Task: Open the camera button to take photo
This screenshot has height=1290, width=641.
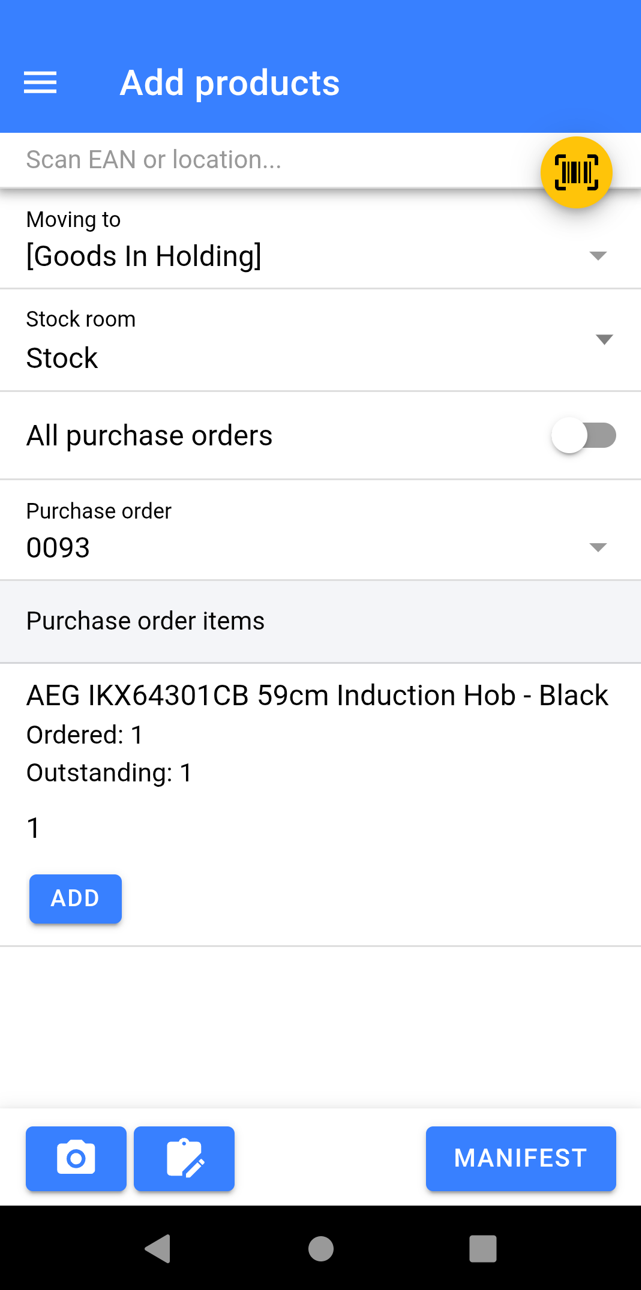Action: (x=76, y=1158)
